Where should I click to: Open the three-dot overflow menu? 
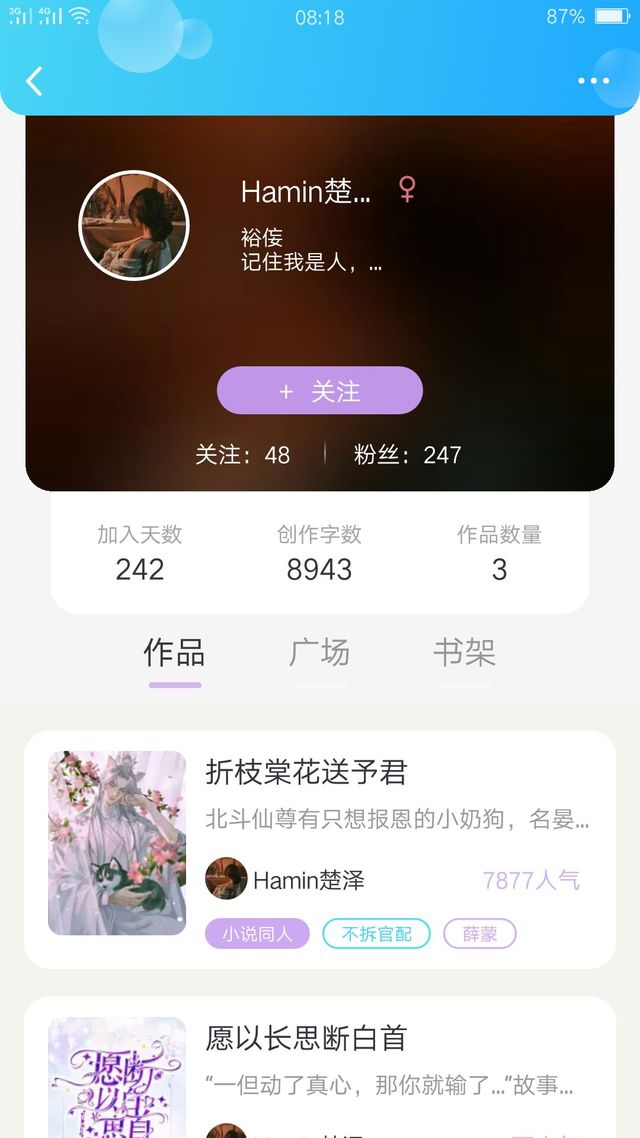coord(594,81)
